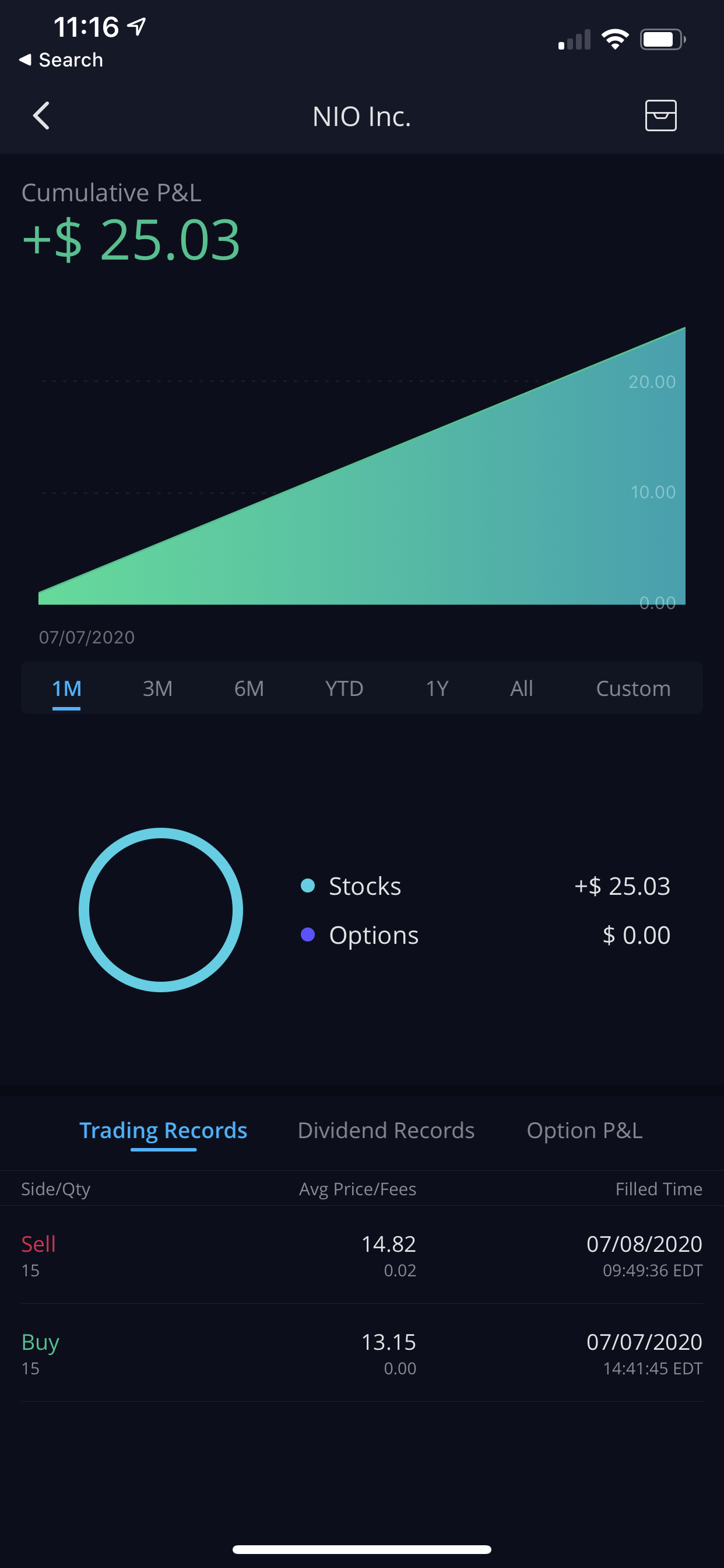
Task: View All time P&L
Action: coord(521,688)
